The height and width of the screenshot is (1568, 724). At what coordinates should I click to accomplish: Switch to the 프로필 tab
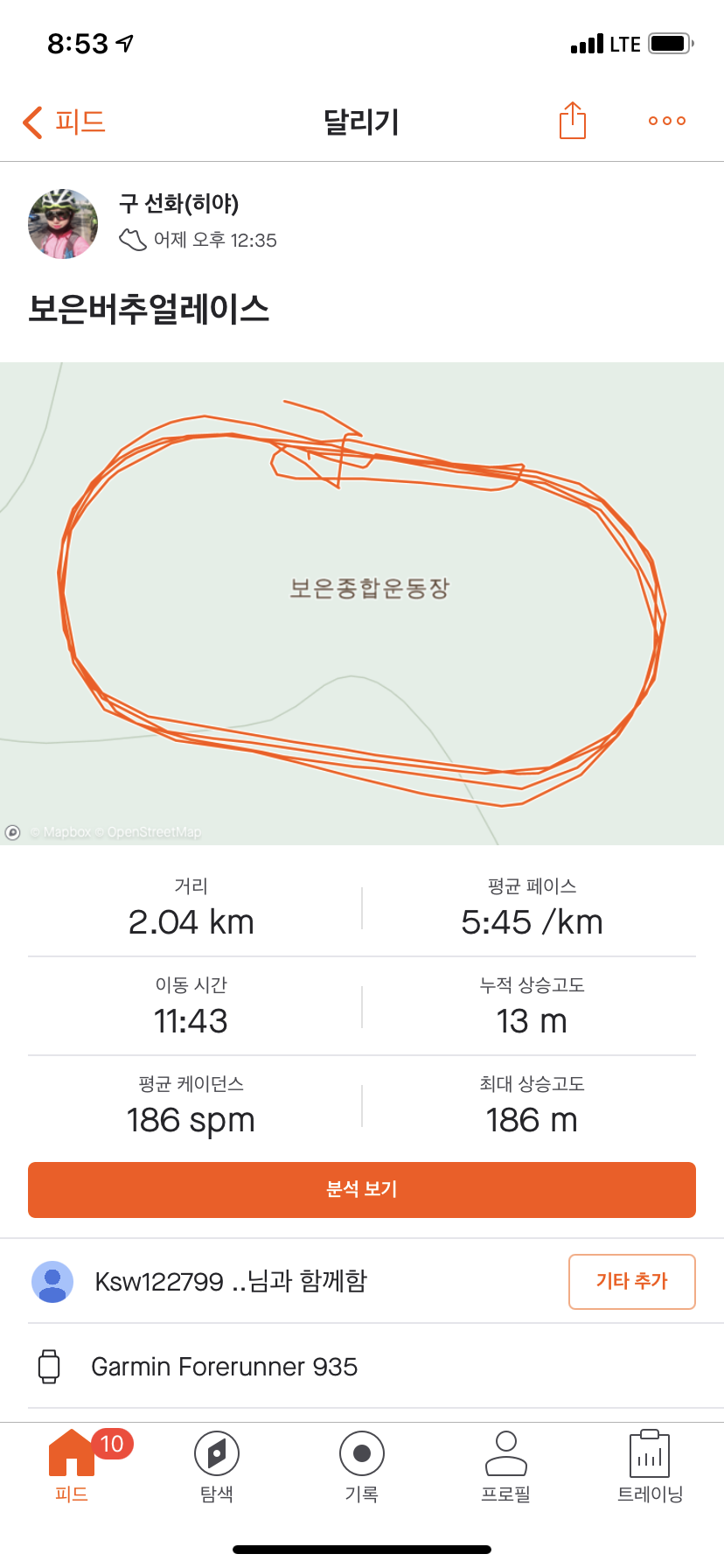pyautogui.click(x=506, y=1466)
